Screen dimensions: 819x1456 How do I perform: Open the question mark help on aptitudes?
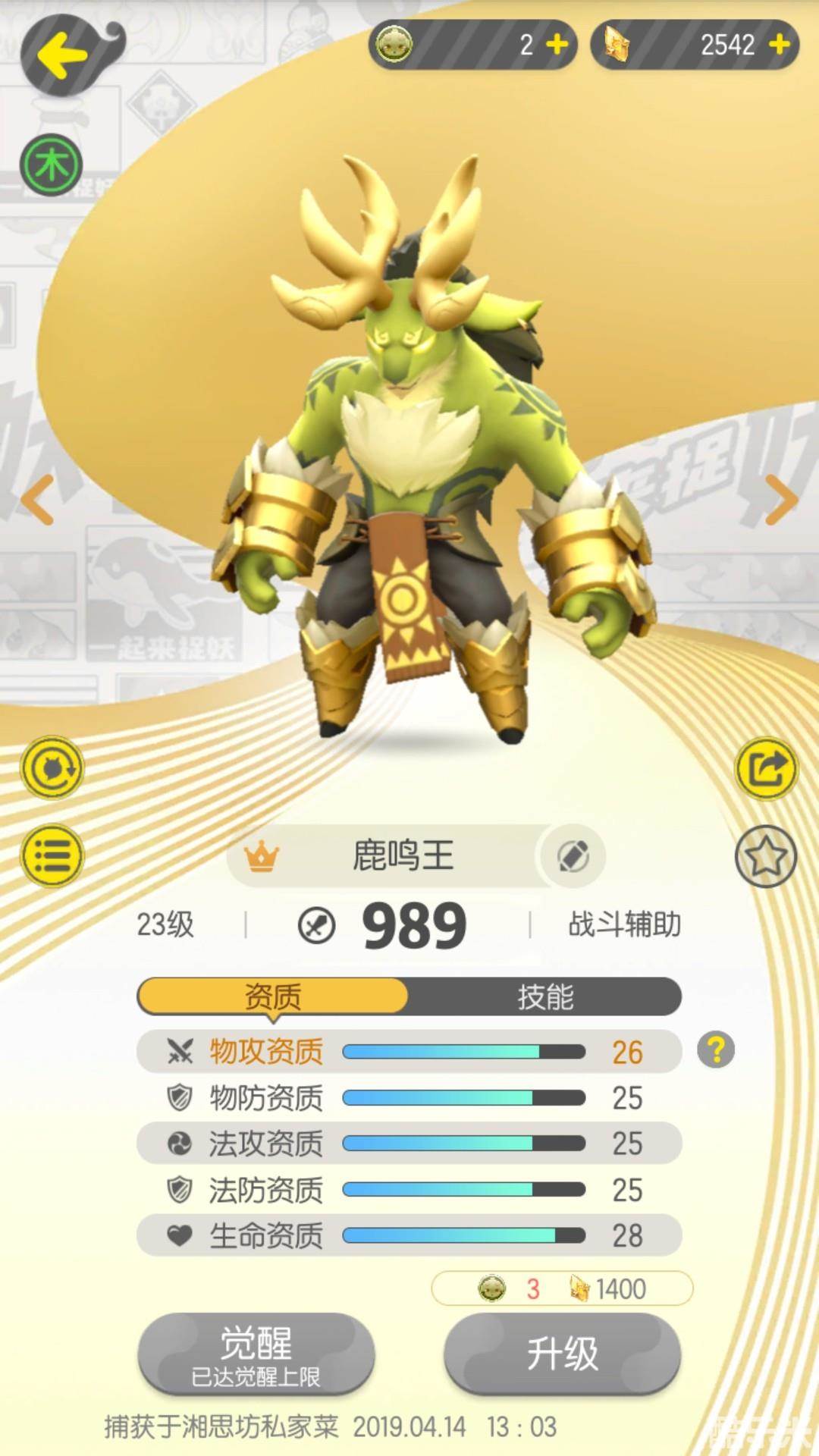click(715, 1050)
